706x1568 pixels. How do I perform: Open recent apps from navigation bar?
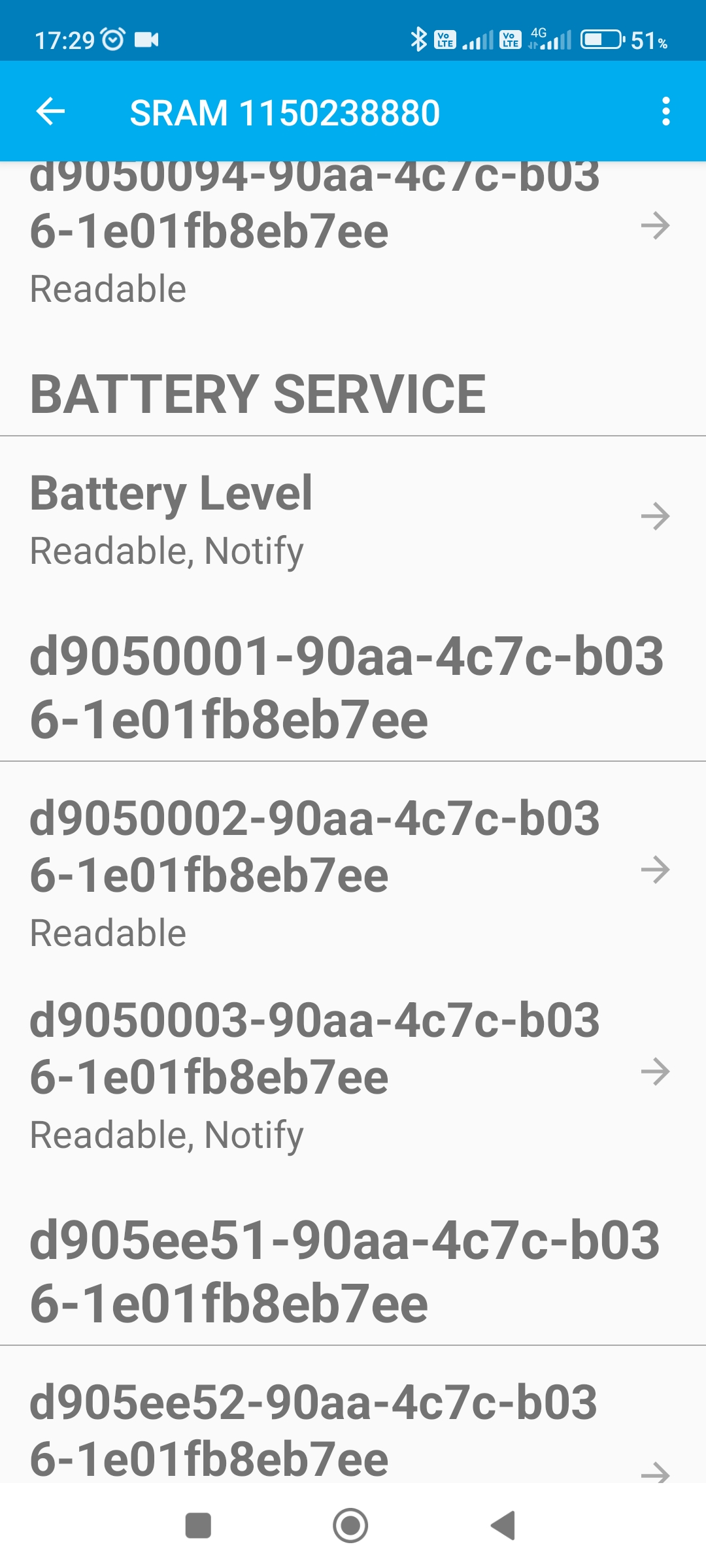click(x=198, y=1526)
